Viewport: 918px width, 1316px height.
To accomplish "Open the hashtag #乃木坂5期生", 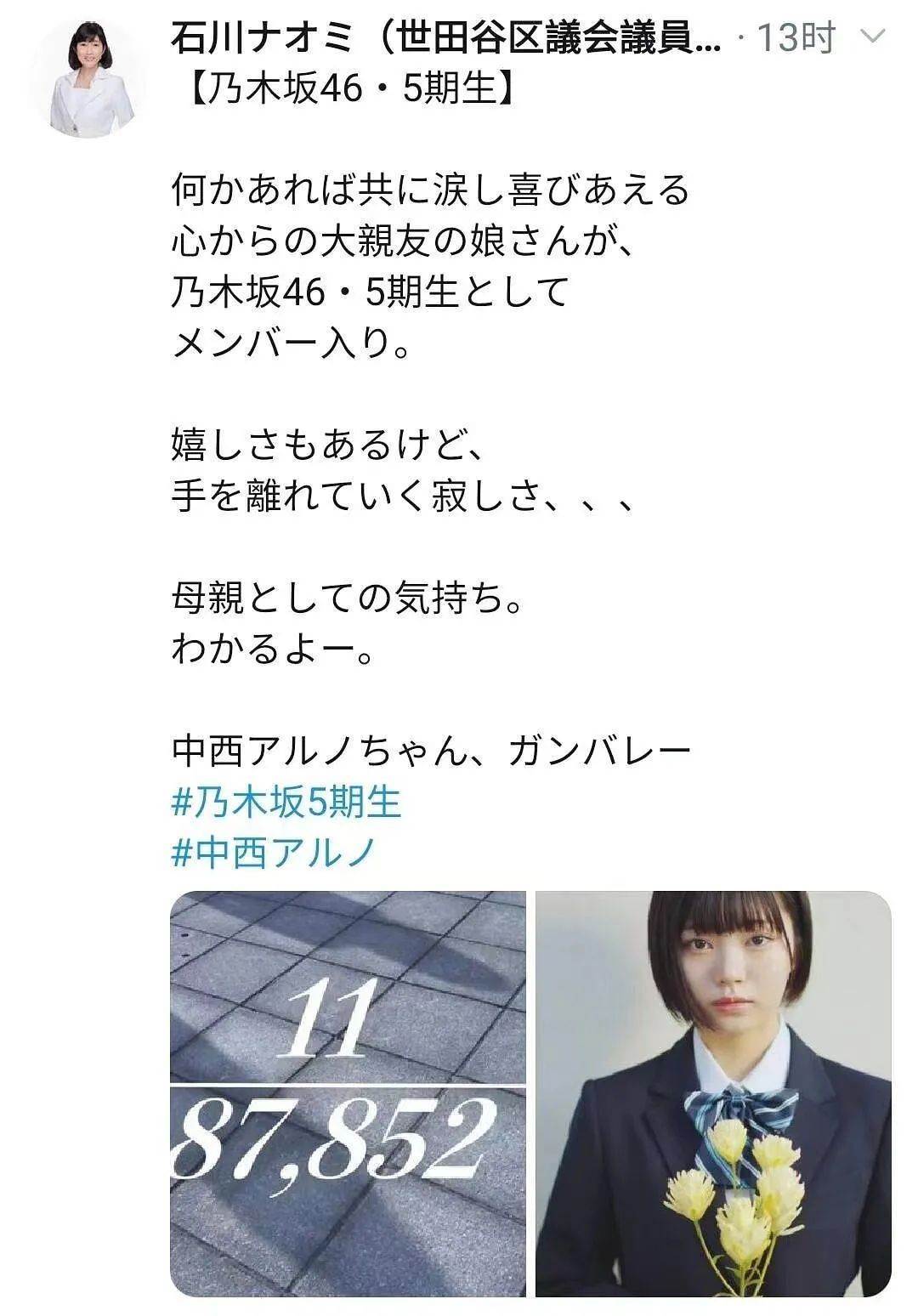I will [x=286, y=802].
